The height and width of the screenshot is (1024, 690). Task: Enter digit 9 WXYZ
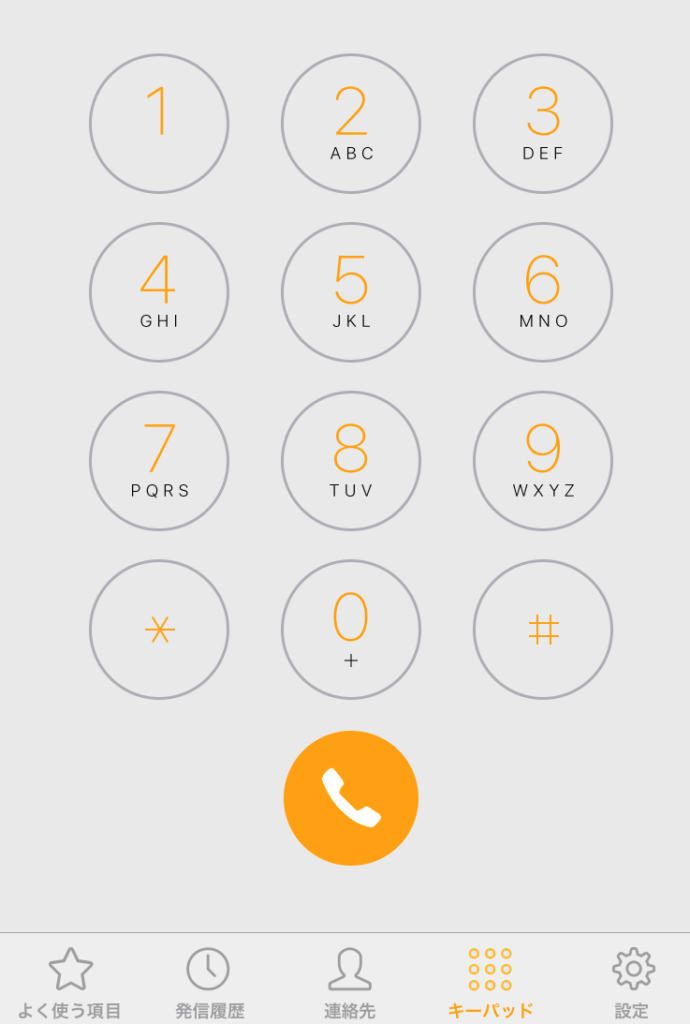coord(543,461)
